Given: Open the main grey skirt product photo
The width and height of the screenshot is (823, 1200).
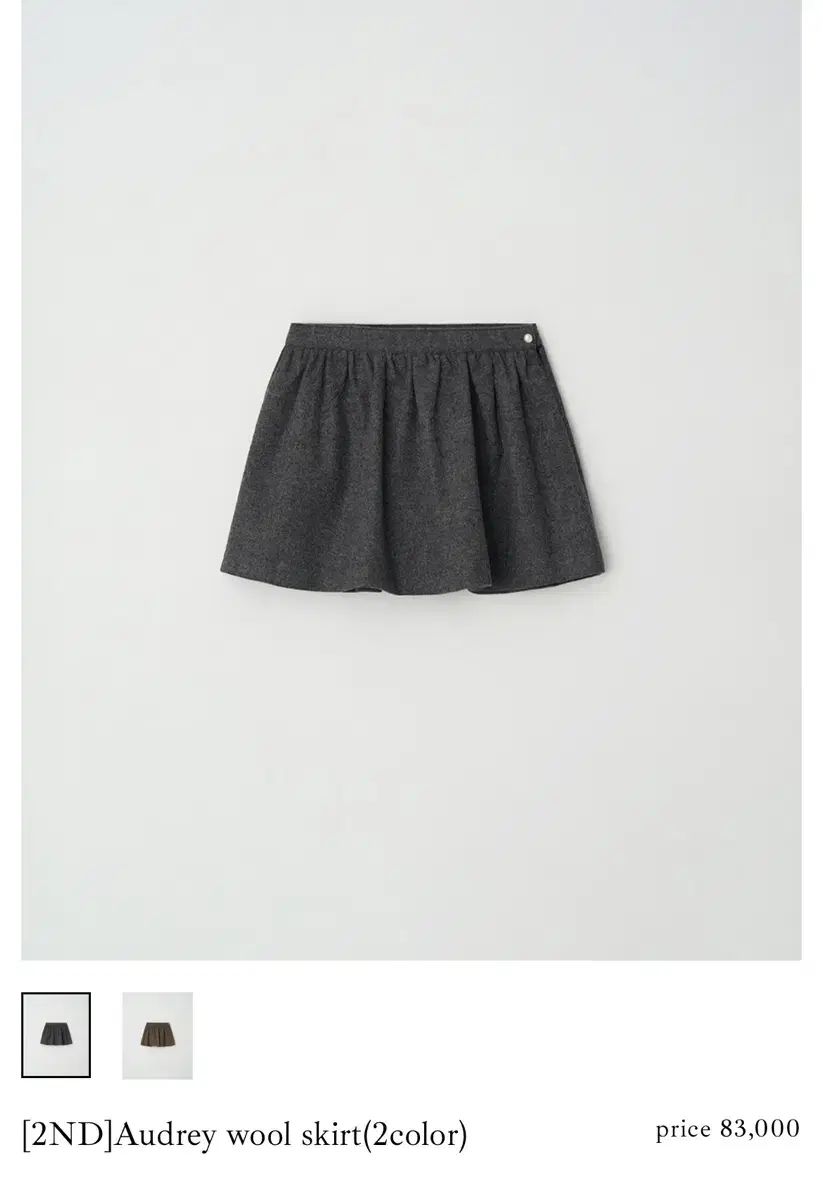Looking at the screenshot, I should click(412, 460).
